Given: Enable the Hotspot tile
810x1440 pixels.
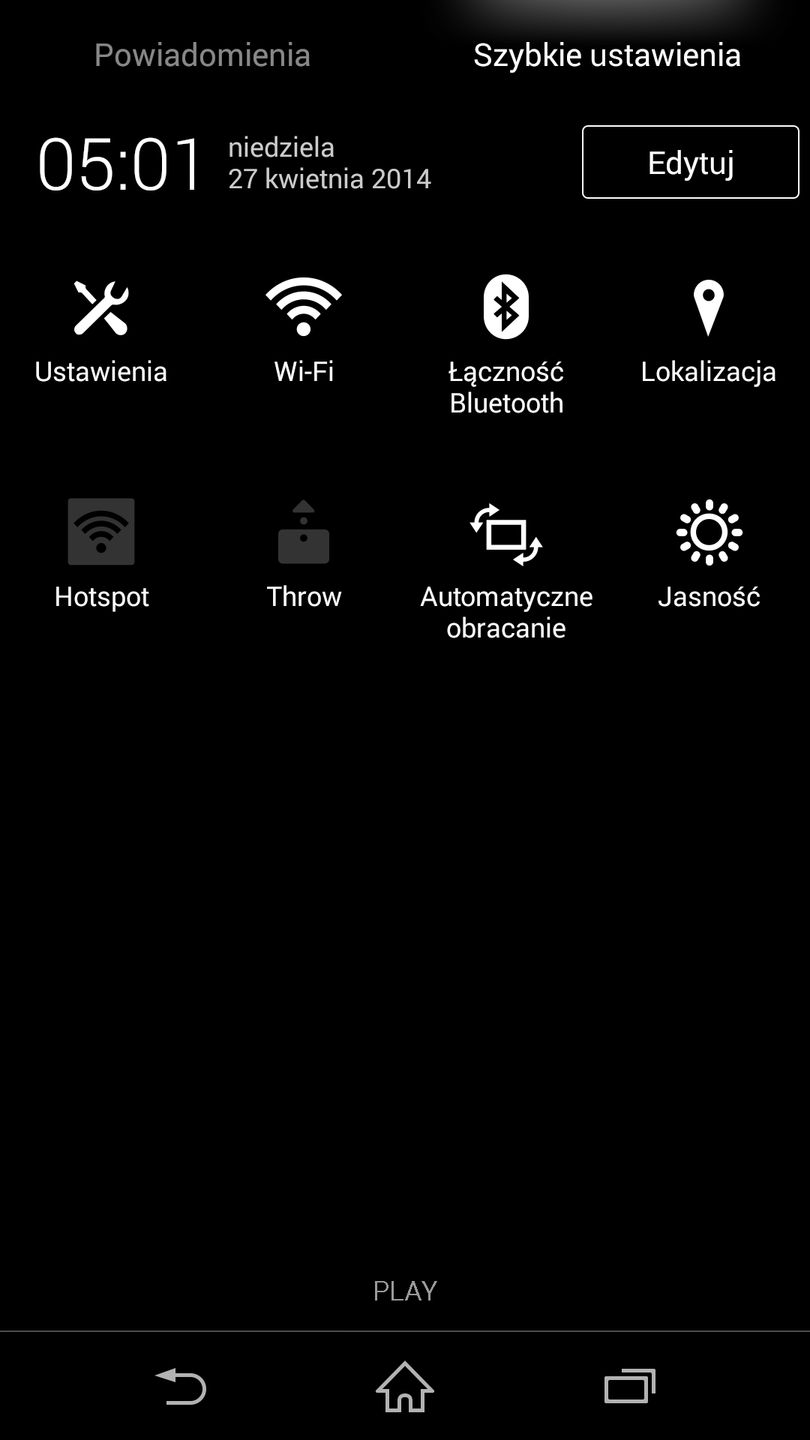Looking at the screenshot, I should 101,555.
